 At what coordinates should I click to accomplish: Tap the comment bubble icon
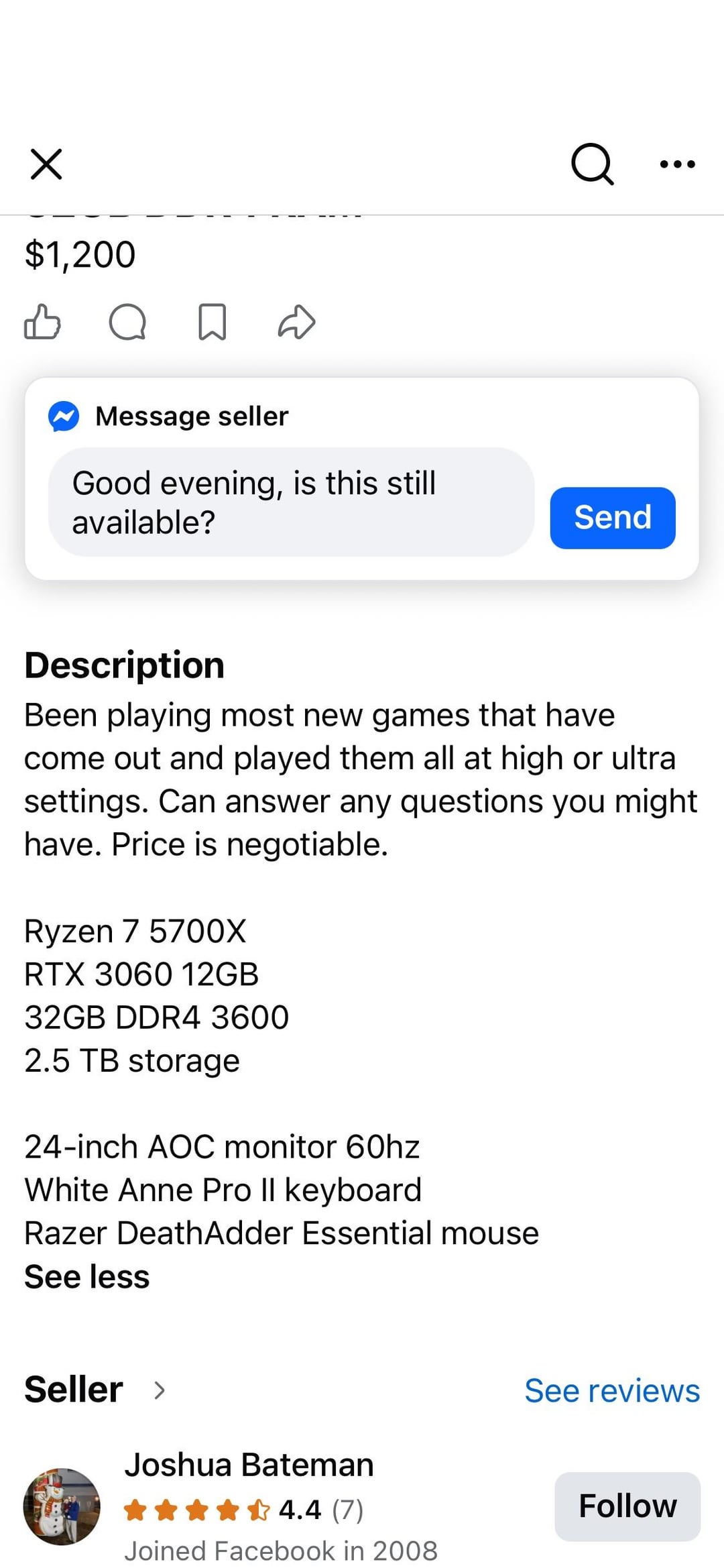pyautogui.click(x=127, y=322)
